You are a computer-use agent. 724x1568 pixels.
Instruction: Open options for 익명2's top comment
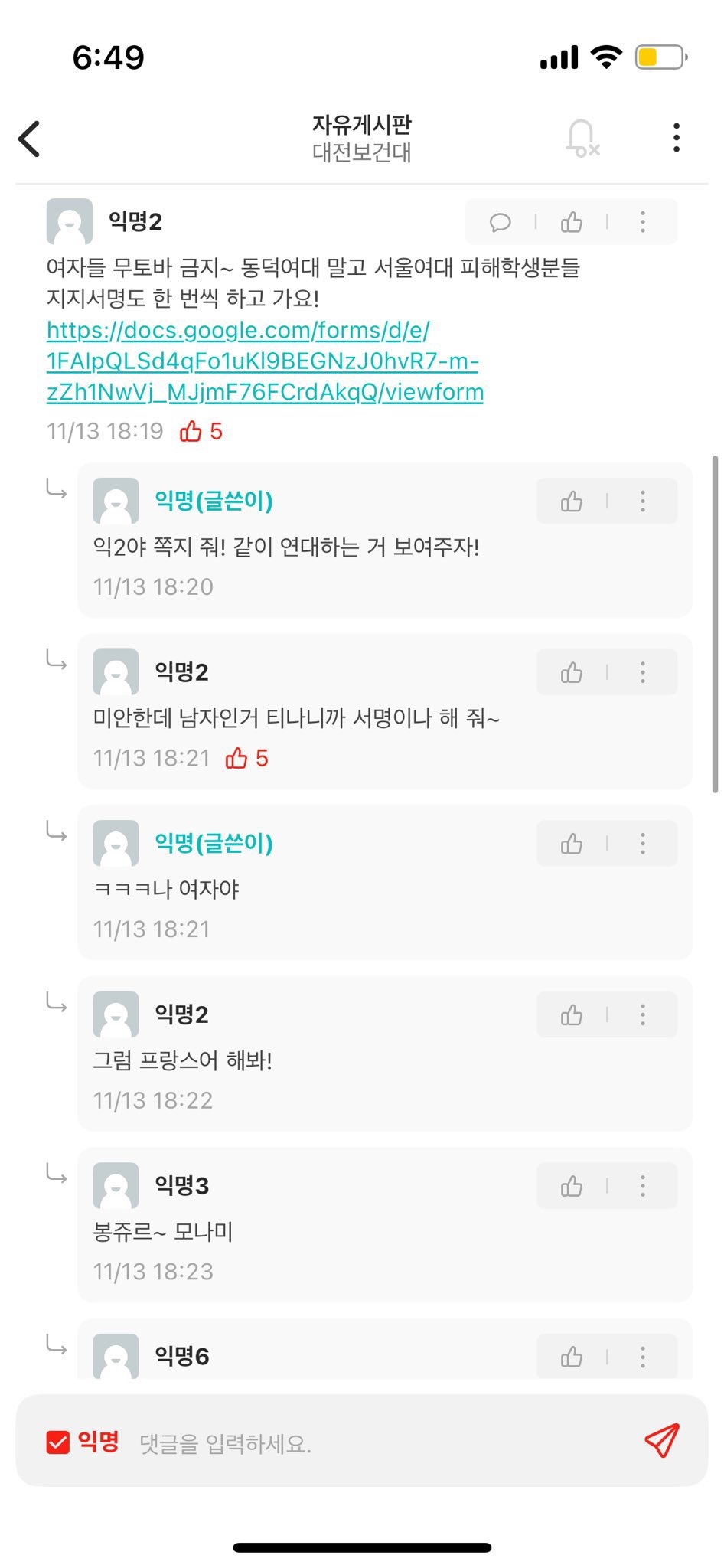(x=642, y=222)
